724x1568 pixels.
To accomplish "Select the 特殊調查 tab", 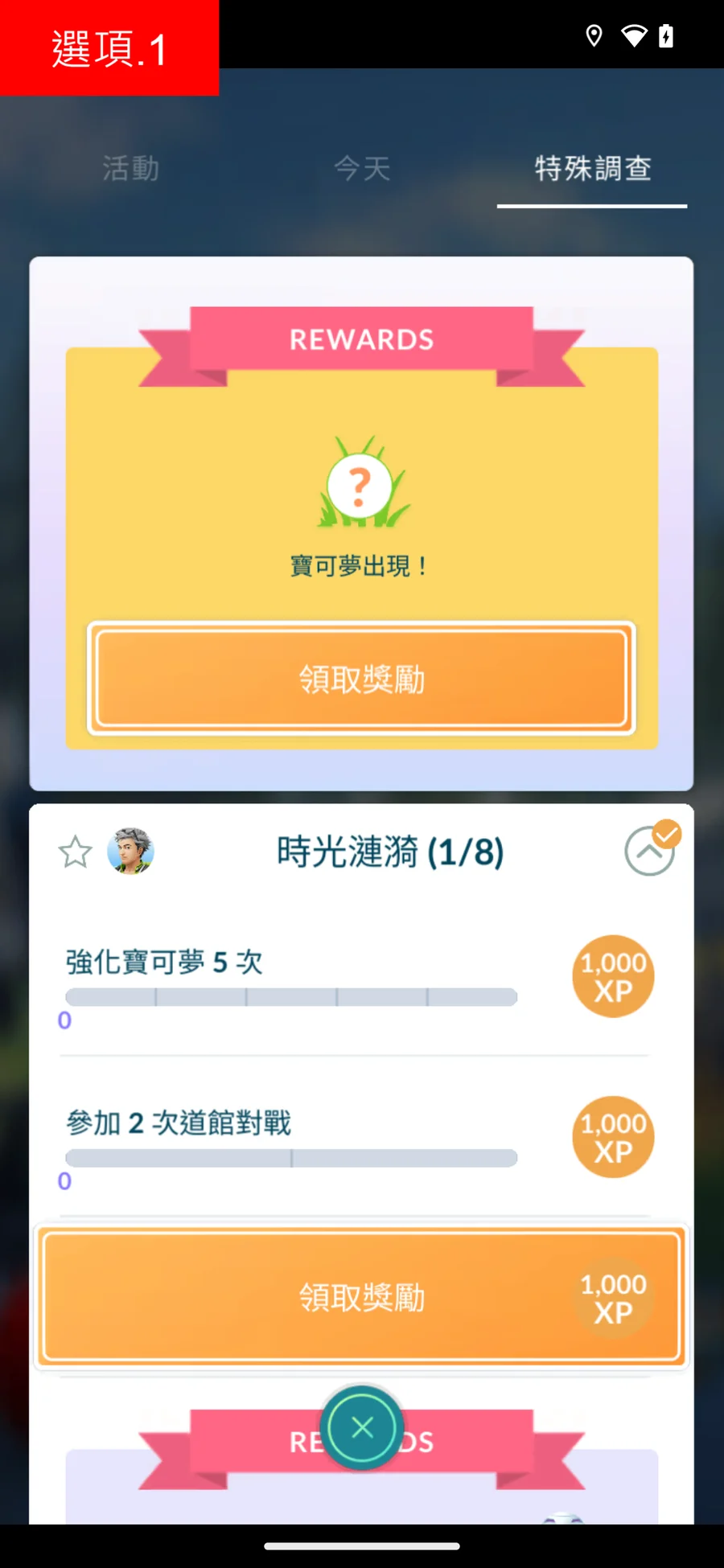I will (593, 169).
